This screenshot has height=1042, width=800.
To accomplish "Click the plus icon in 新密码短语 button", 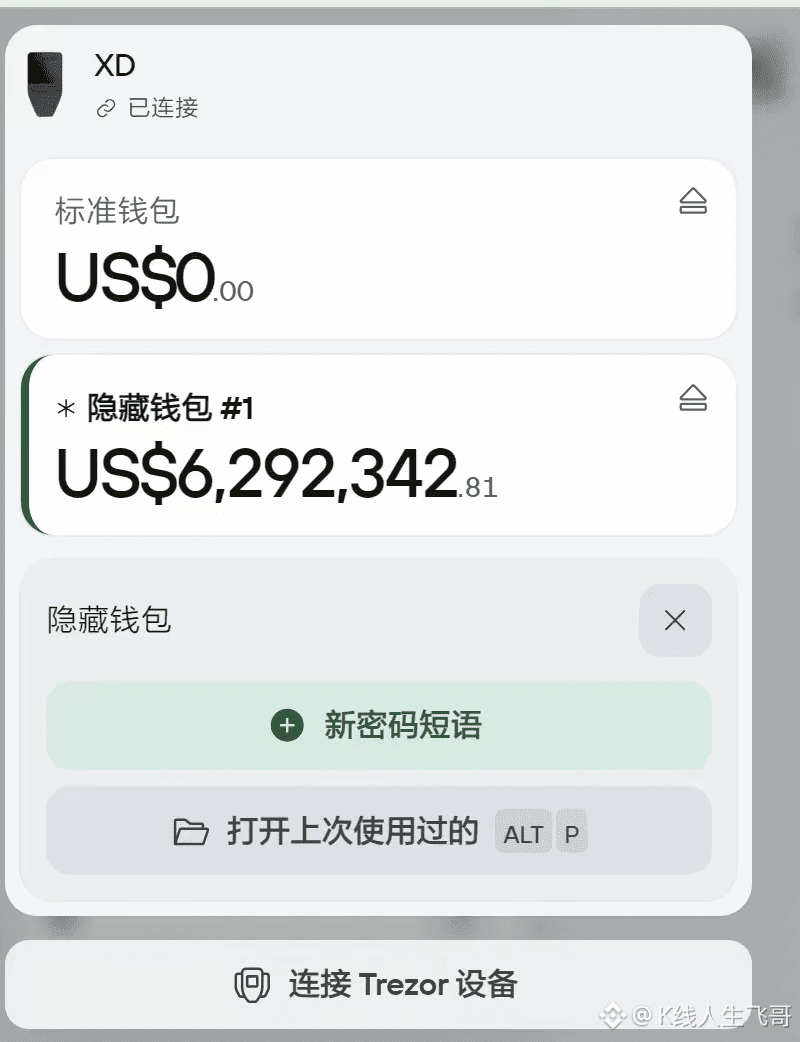I will (x=287, y=727).
